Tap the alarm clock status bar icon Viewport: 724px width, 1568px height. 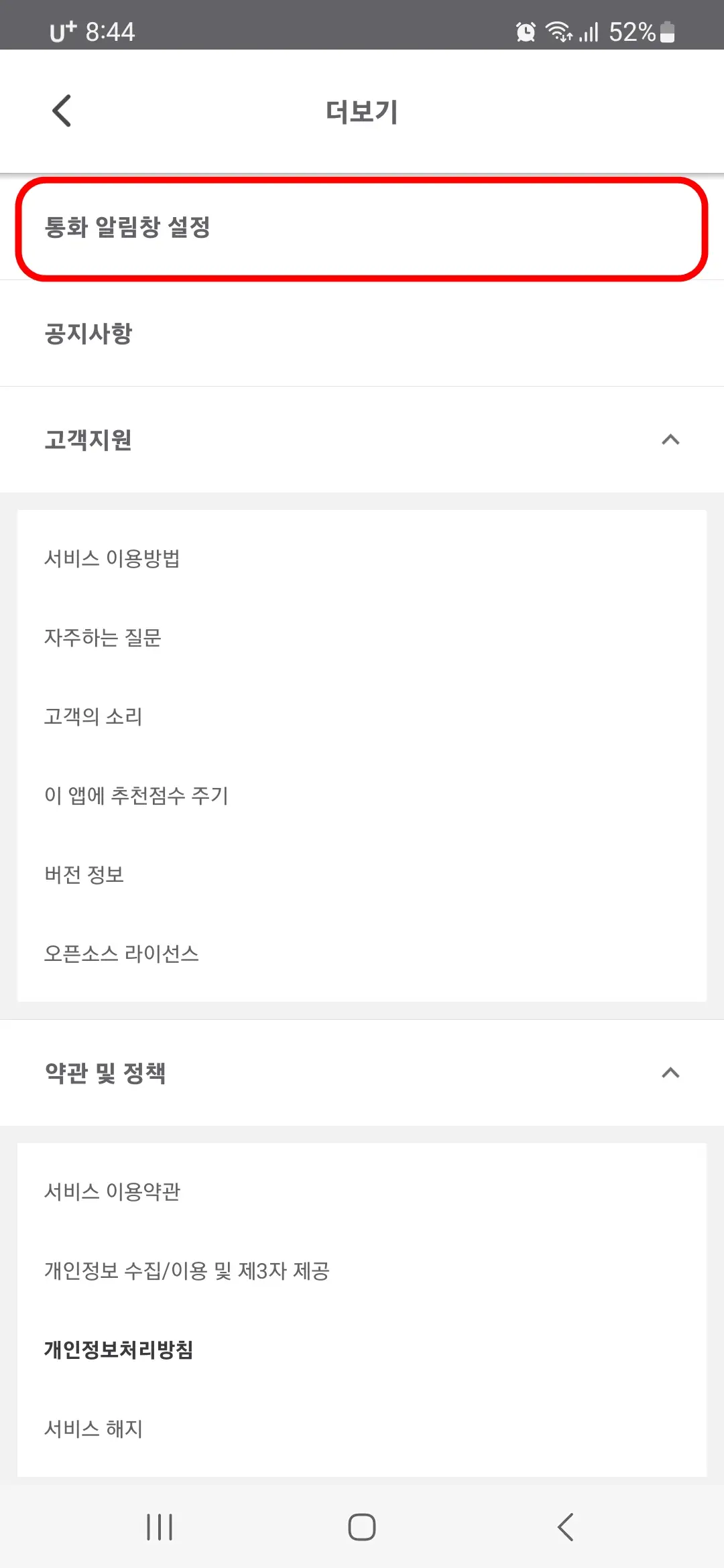tap(526, 31)
